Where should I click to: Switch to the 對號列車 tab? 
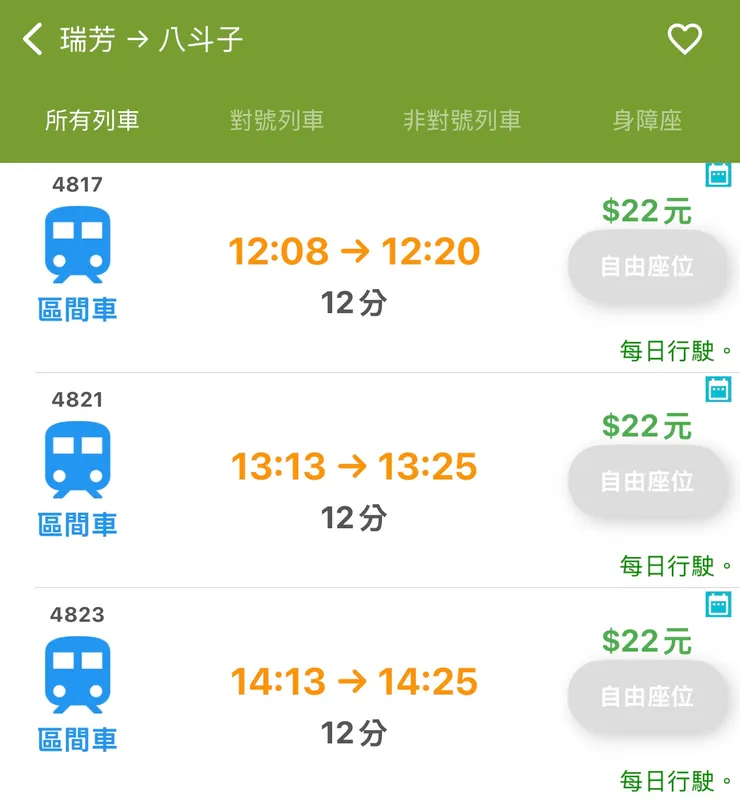[277, 118]
